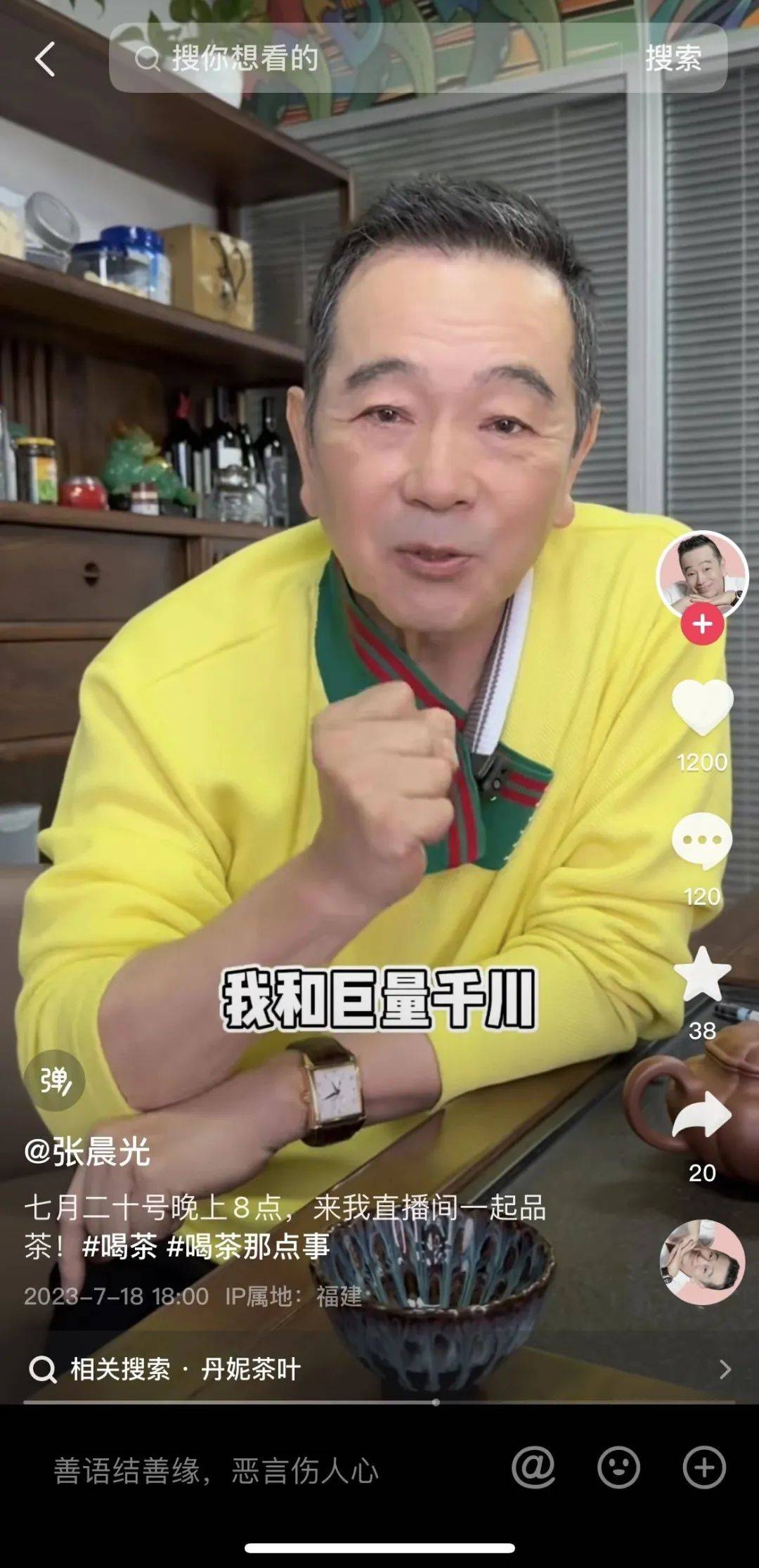
Task: Open the comments bubble icon
Action: pos(702,841)
